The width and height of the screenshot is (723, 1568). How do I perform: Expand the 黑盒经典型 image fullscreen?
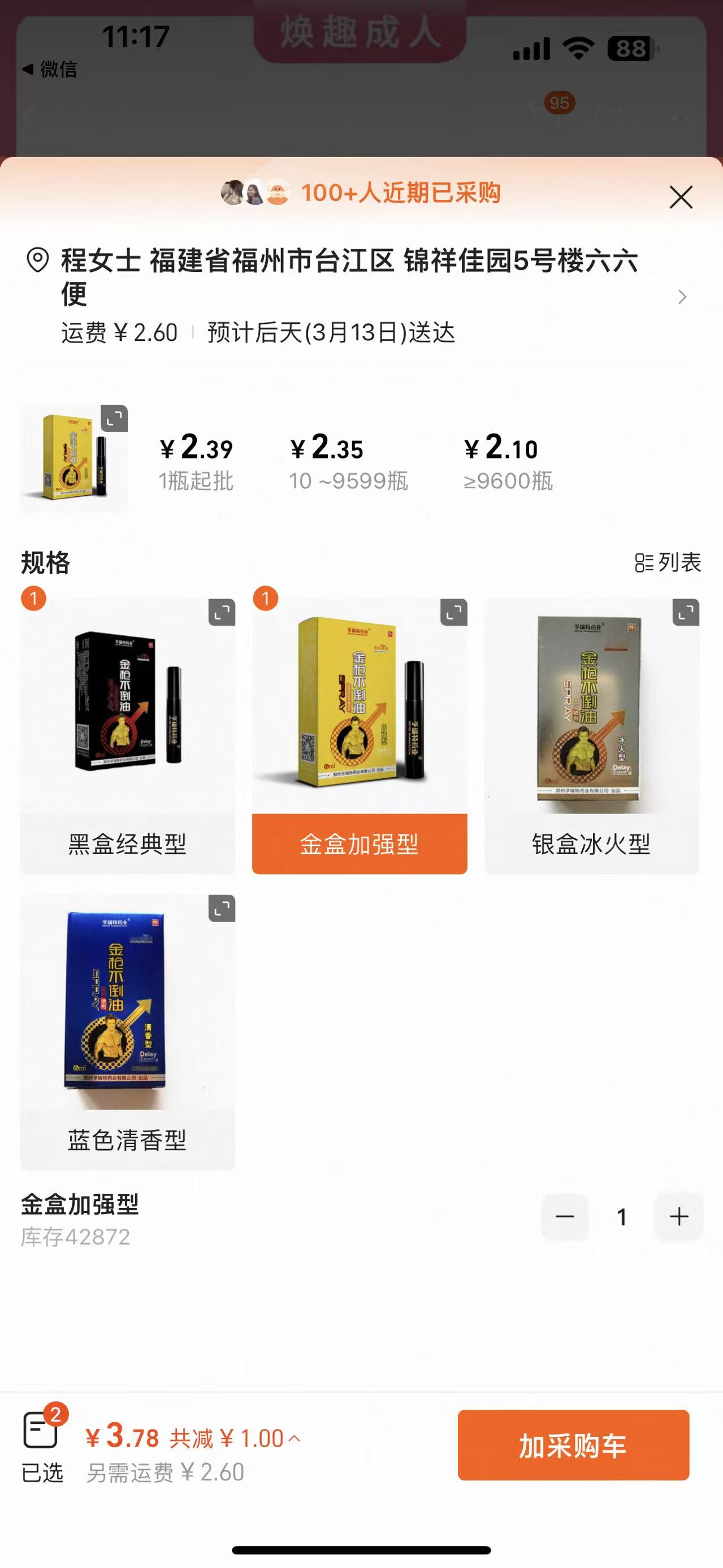point(222,612)
